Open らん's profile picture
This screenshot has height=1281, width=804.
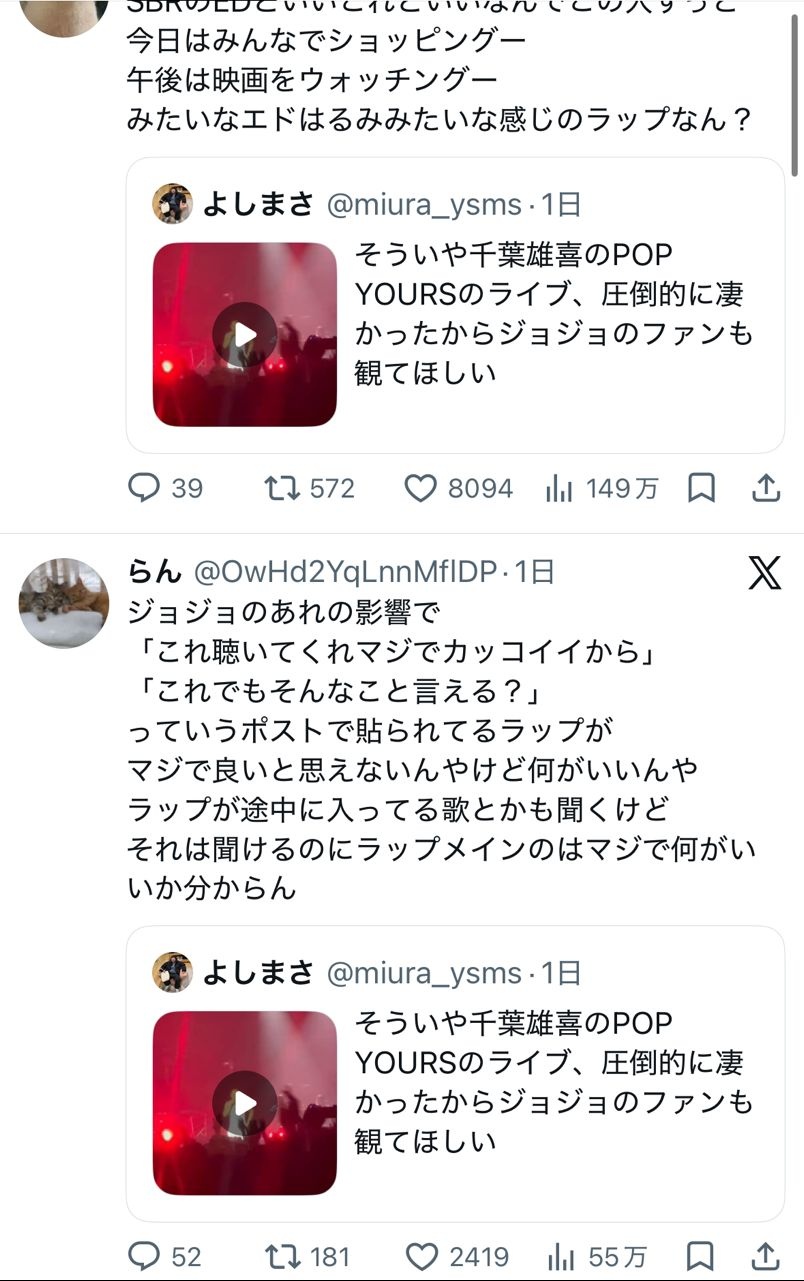click(x=64, y=603)
